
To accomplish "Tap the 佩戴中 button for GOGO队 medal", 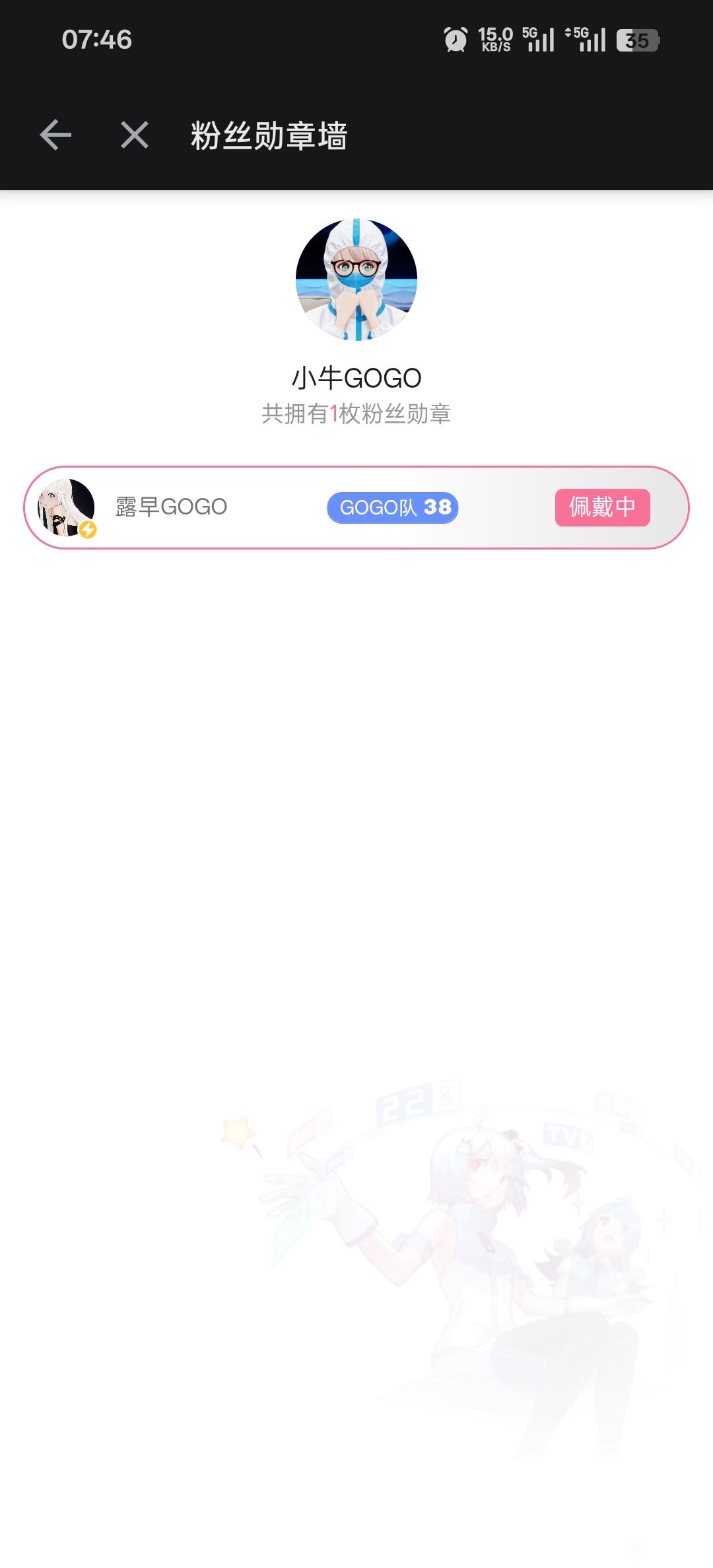I will click(602, 507).
